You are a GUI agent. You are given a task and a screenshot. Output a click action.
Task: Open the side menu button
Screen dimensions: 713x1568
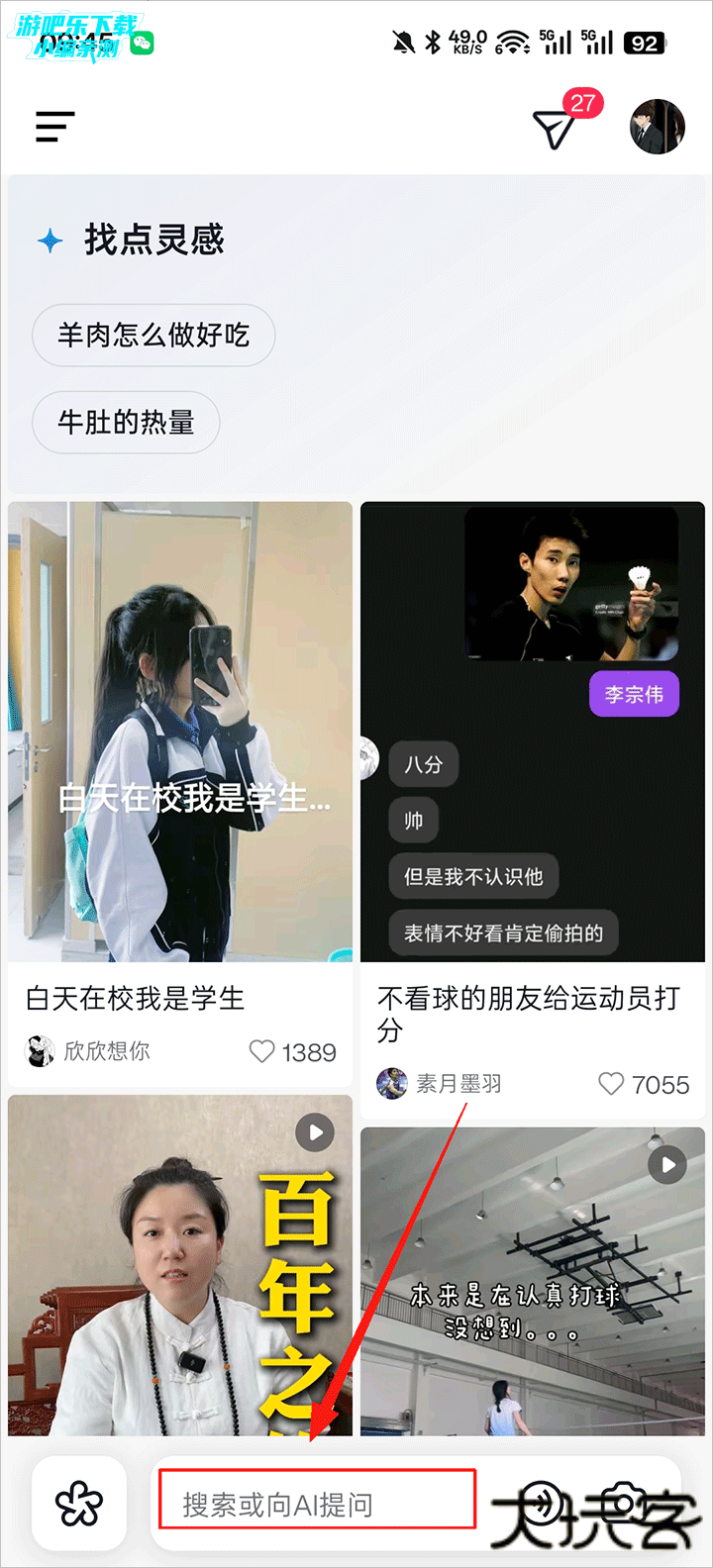click(x=55, y=127)
